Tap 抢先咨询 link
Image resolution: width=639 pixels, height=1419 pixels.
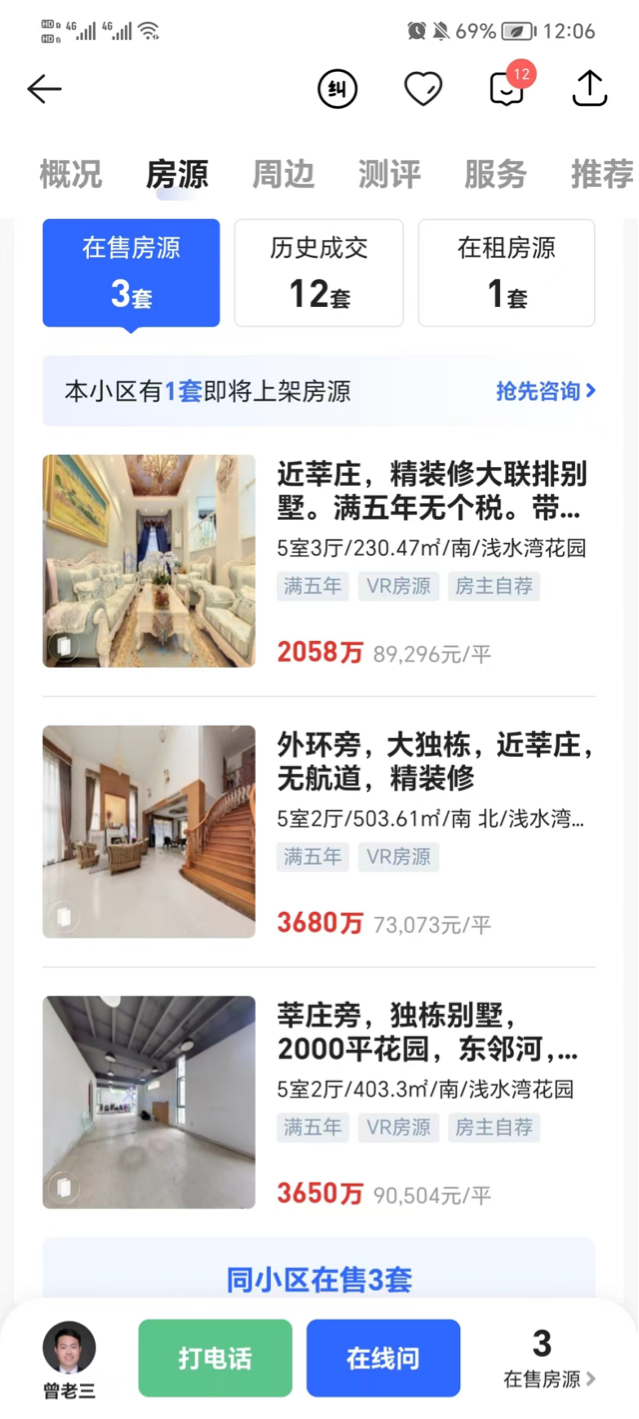[545, 391]
